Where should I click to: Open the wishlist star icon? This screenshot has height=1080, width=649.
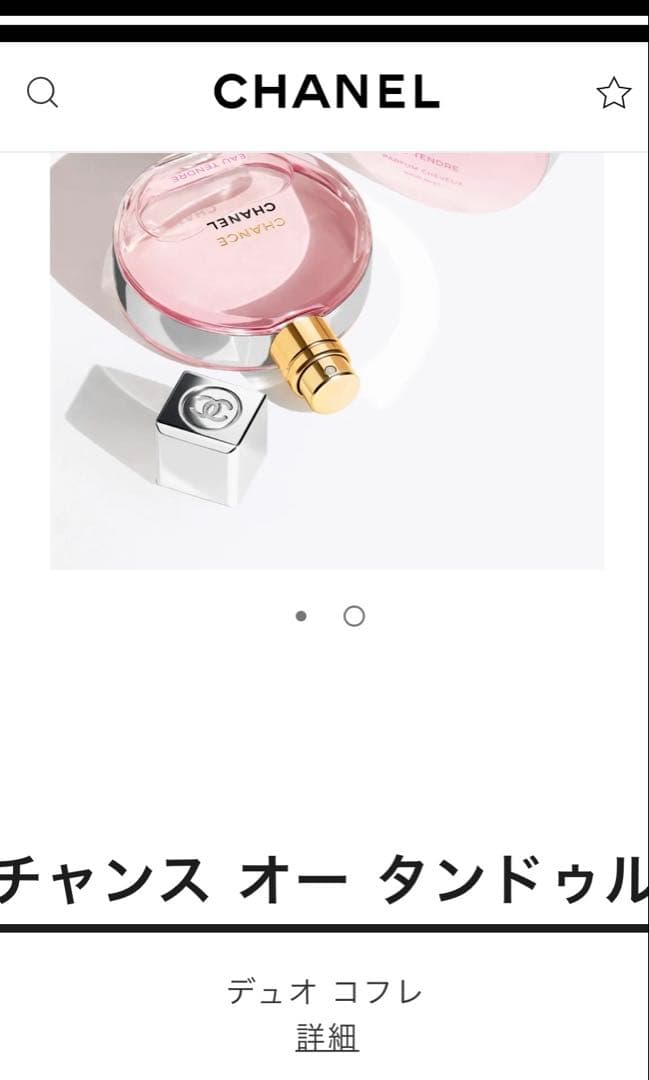(613, 93)
